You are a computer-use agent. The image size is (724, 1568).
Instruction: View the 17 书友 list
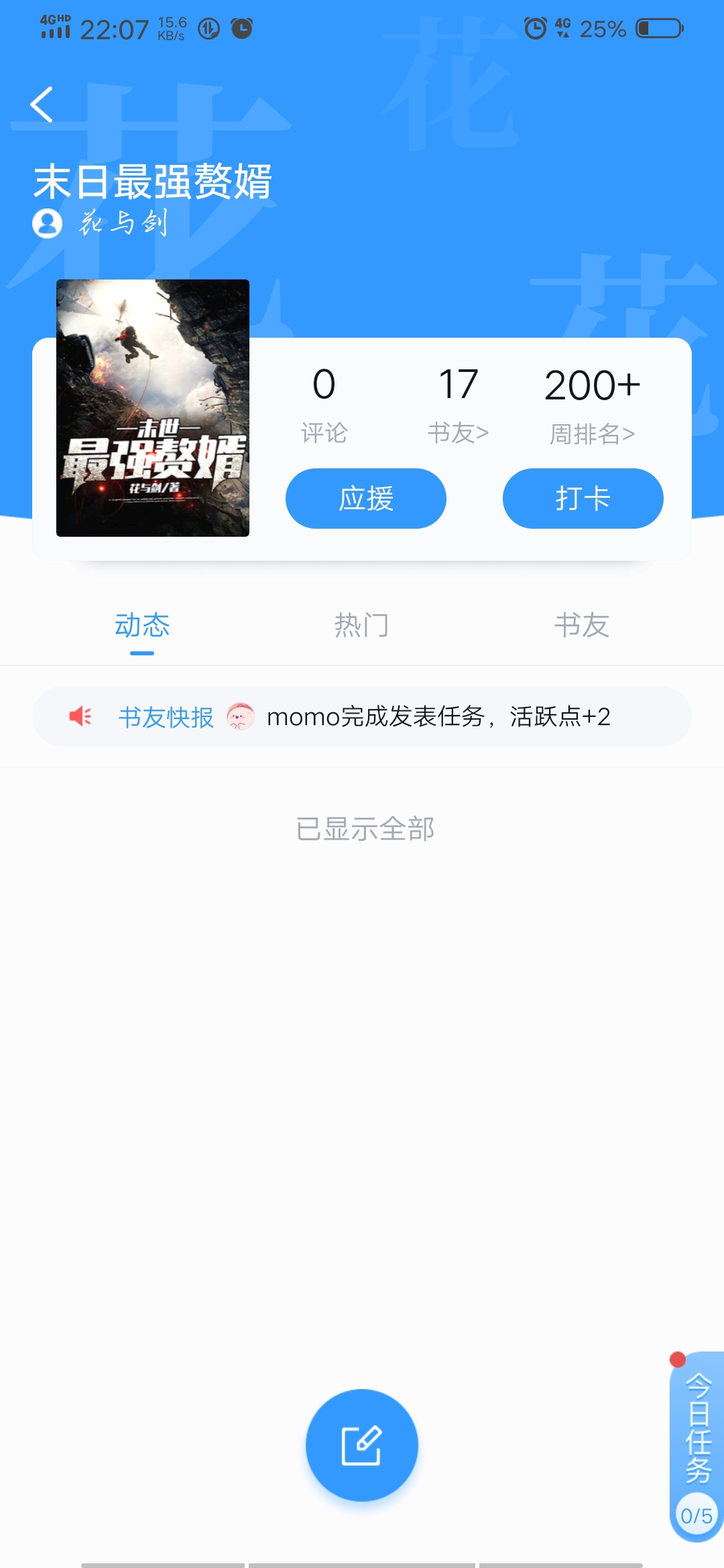pyautogui.click(x=459, y=403)
